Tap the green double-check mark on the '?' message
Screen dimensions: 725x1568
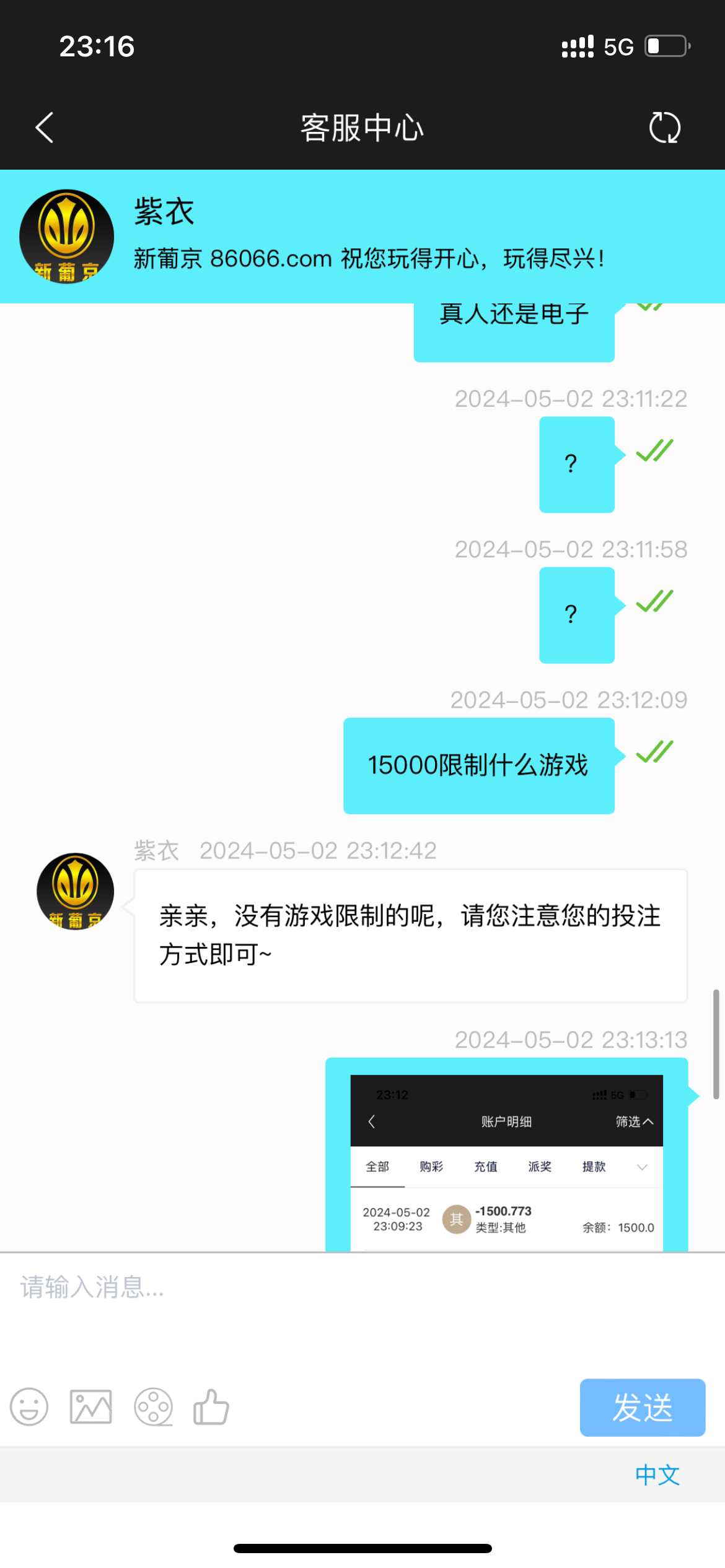tap(656, 449)
